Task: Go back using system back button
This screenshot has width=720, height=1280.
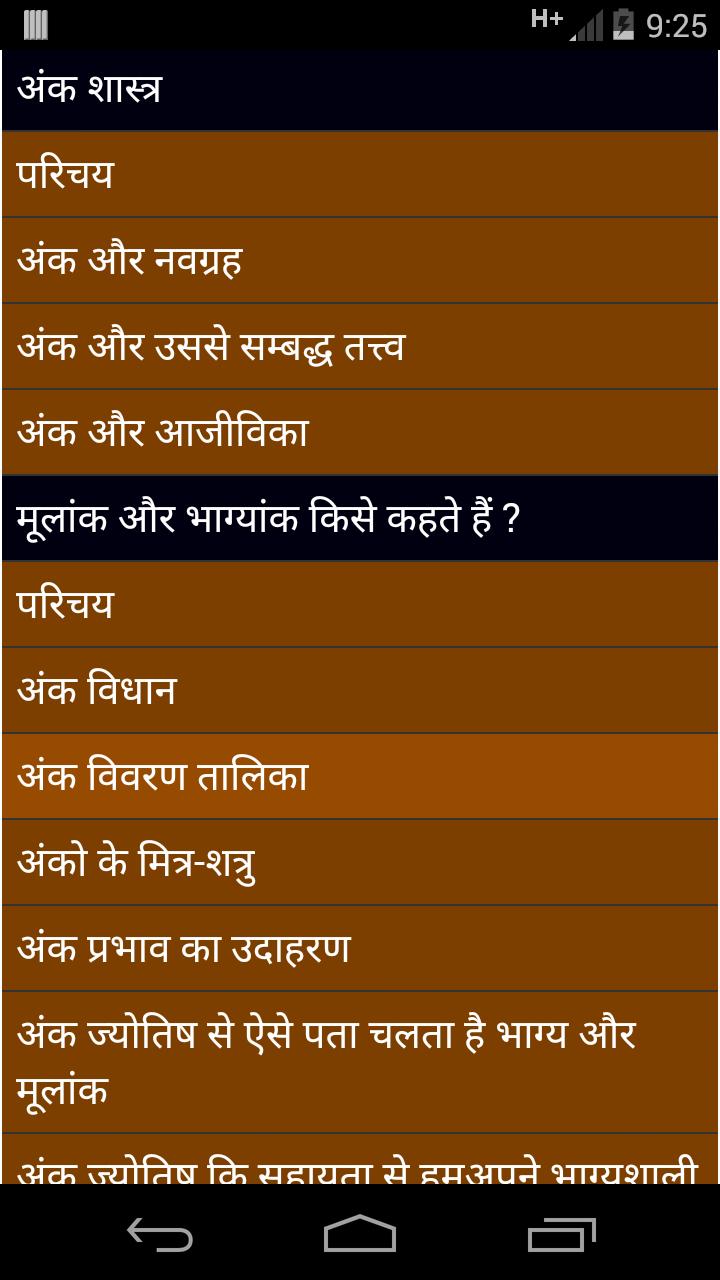Action: coord(160,1234)
